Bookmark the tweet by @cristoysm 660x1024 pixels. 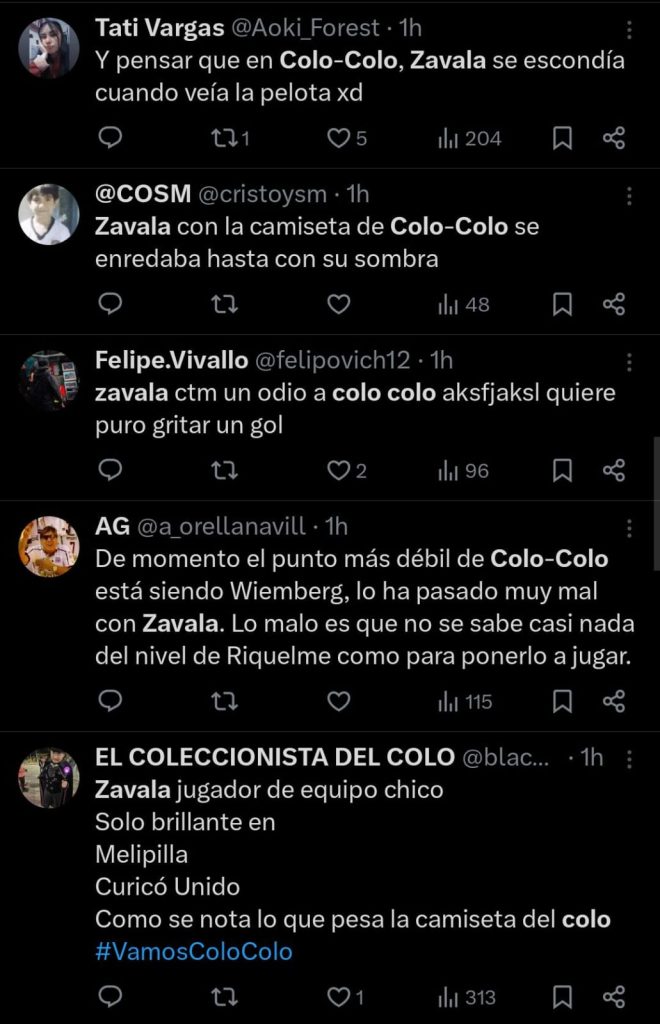563,304
